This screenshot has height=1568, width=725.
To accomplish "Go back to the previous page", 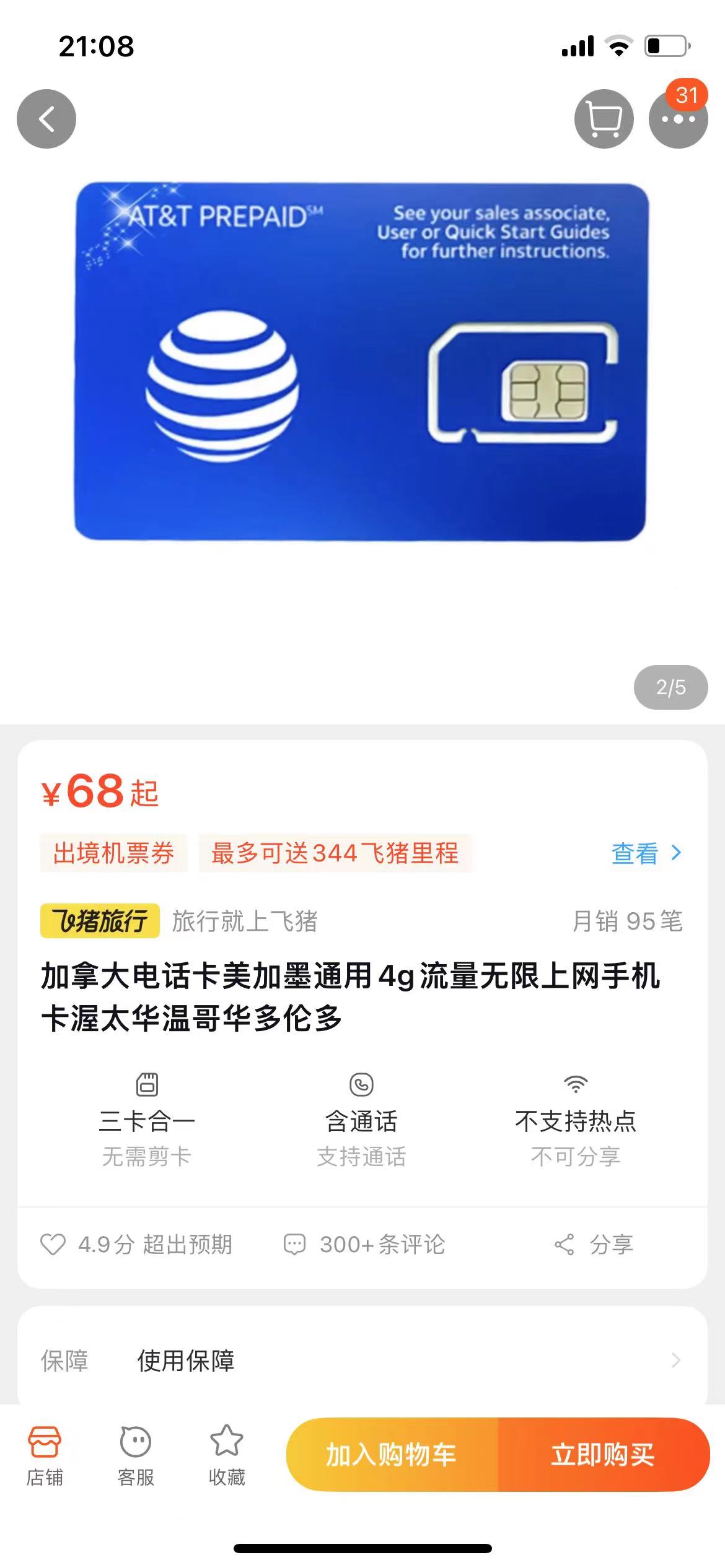I will 46,119.
